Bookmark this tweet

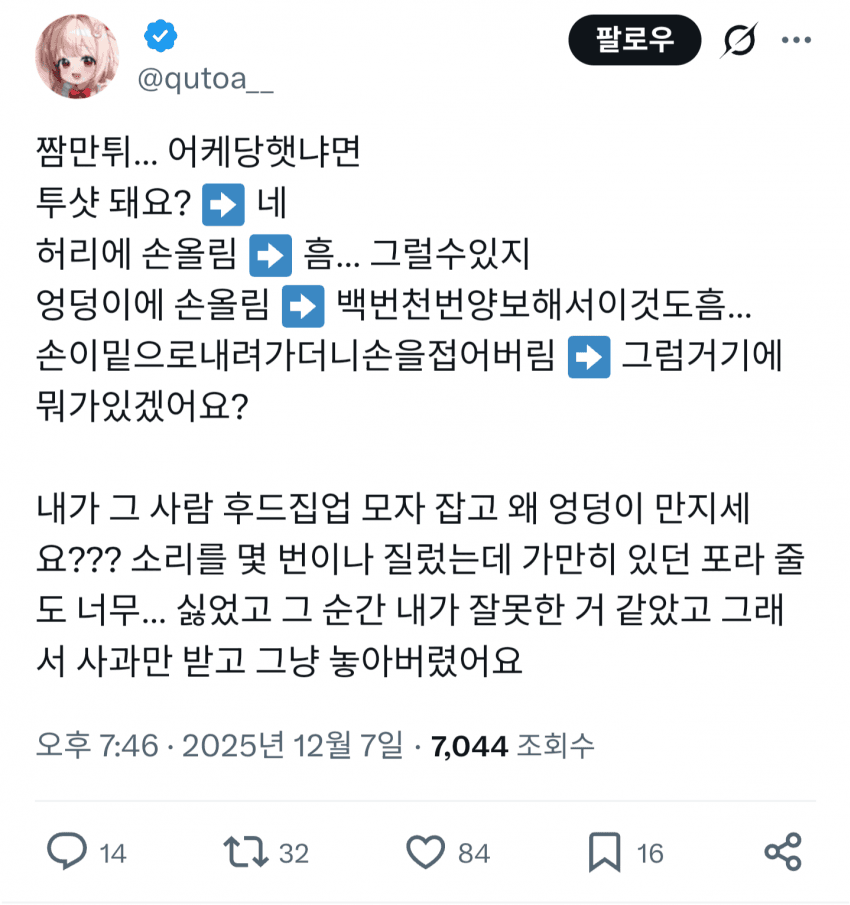[x=604, y=852]
